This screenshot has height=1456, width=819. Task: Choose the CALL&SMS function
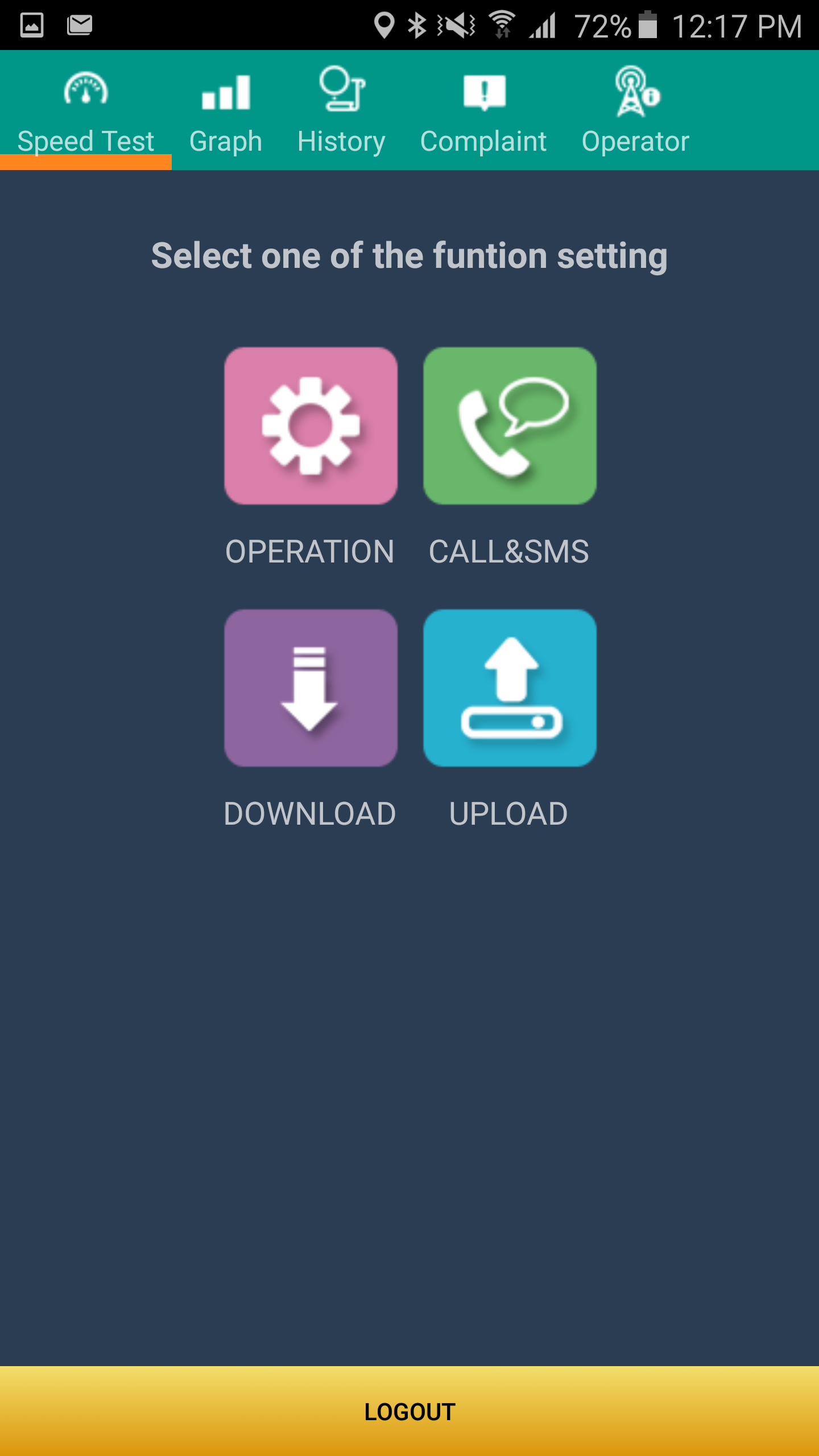[510, 425]
